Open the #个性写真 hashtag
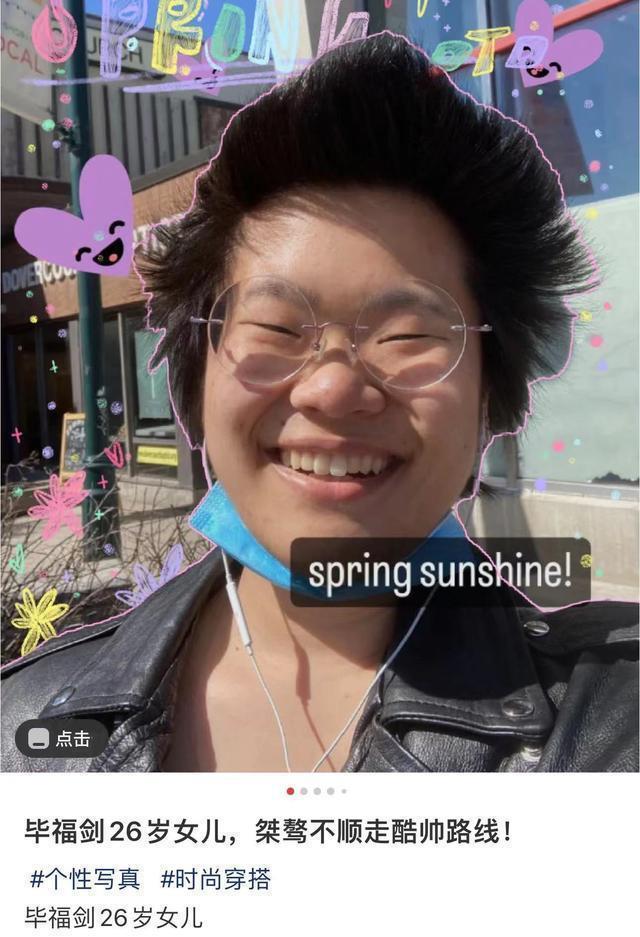 85,880
